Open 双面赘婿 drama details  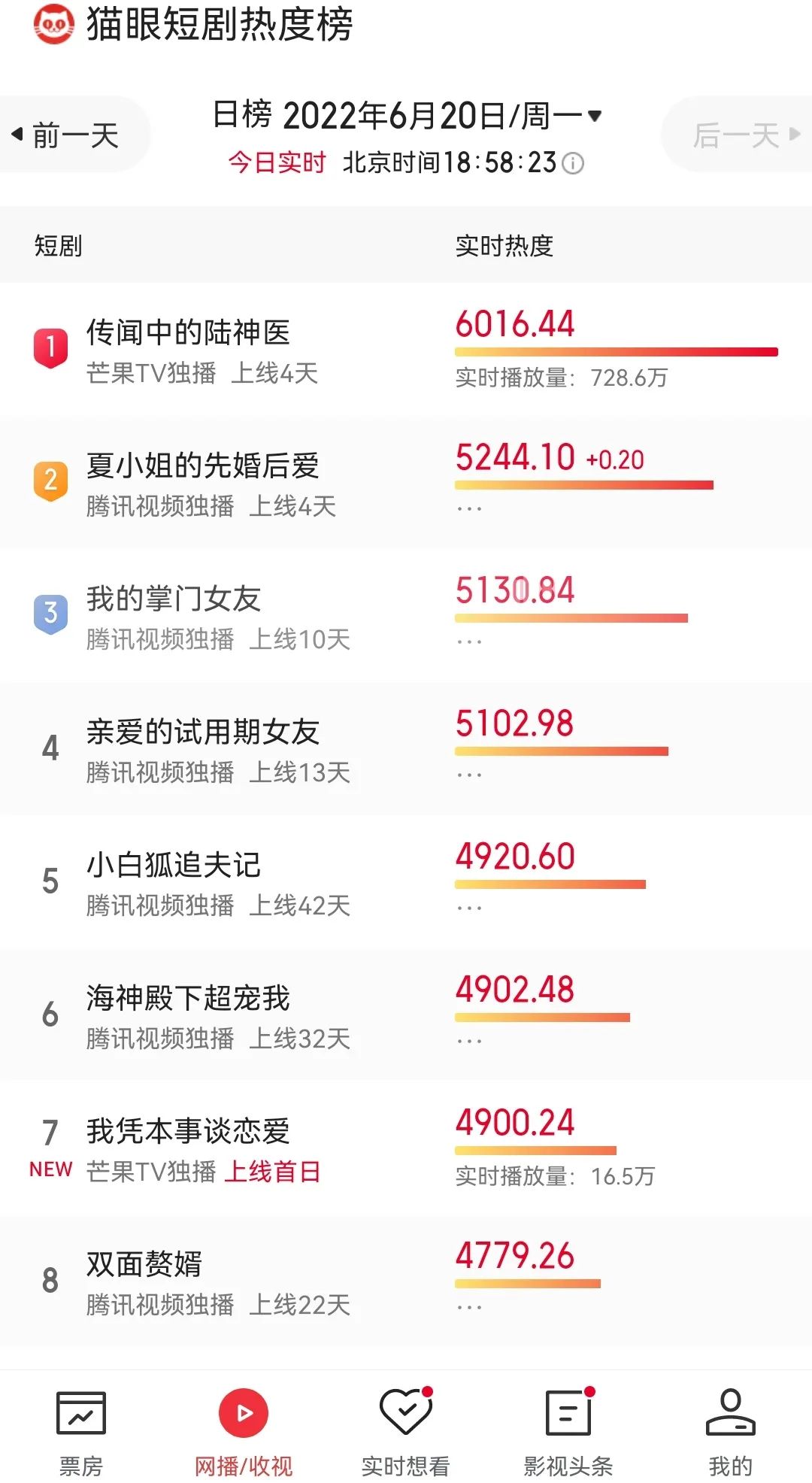[144, 1264]
